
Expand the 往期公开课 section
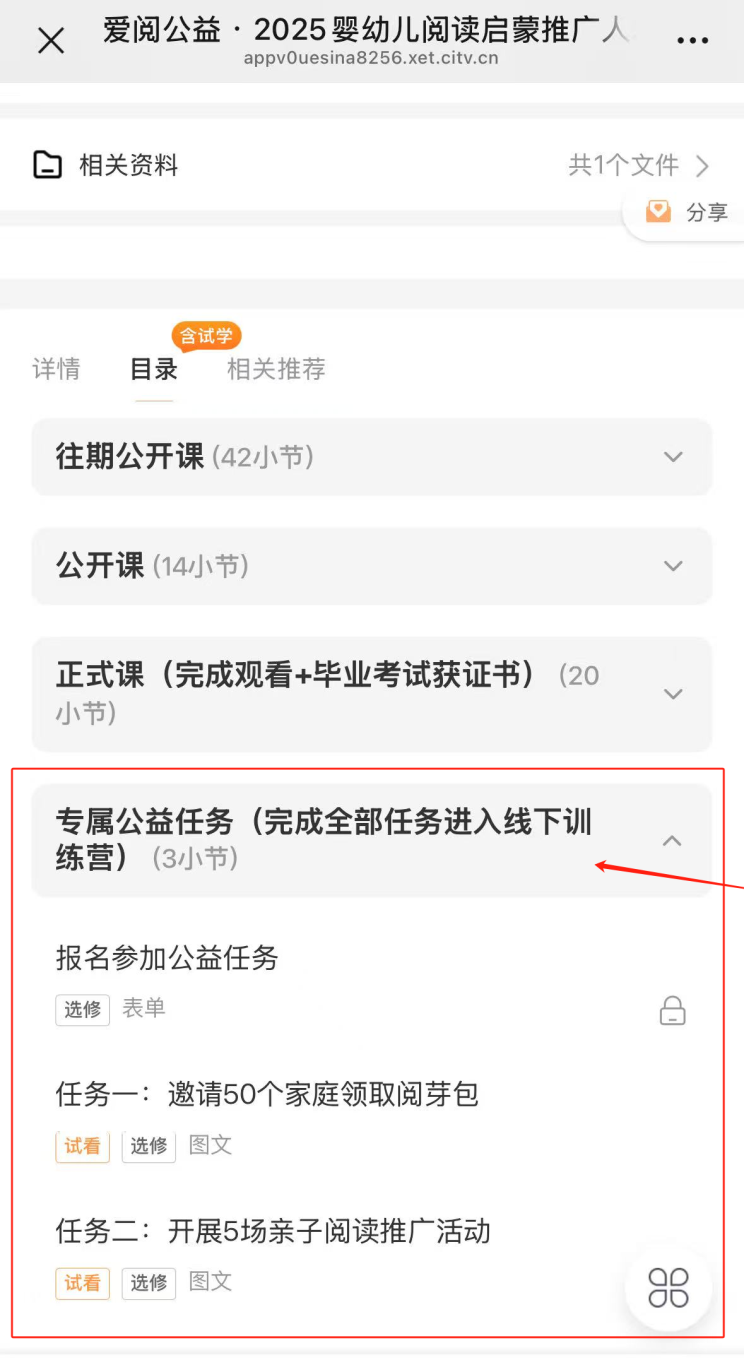371,457
